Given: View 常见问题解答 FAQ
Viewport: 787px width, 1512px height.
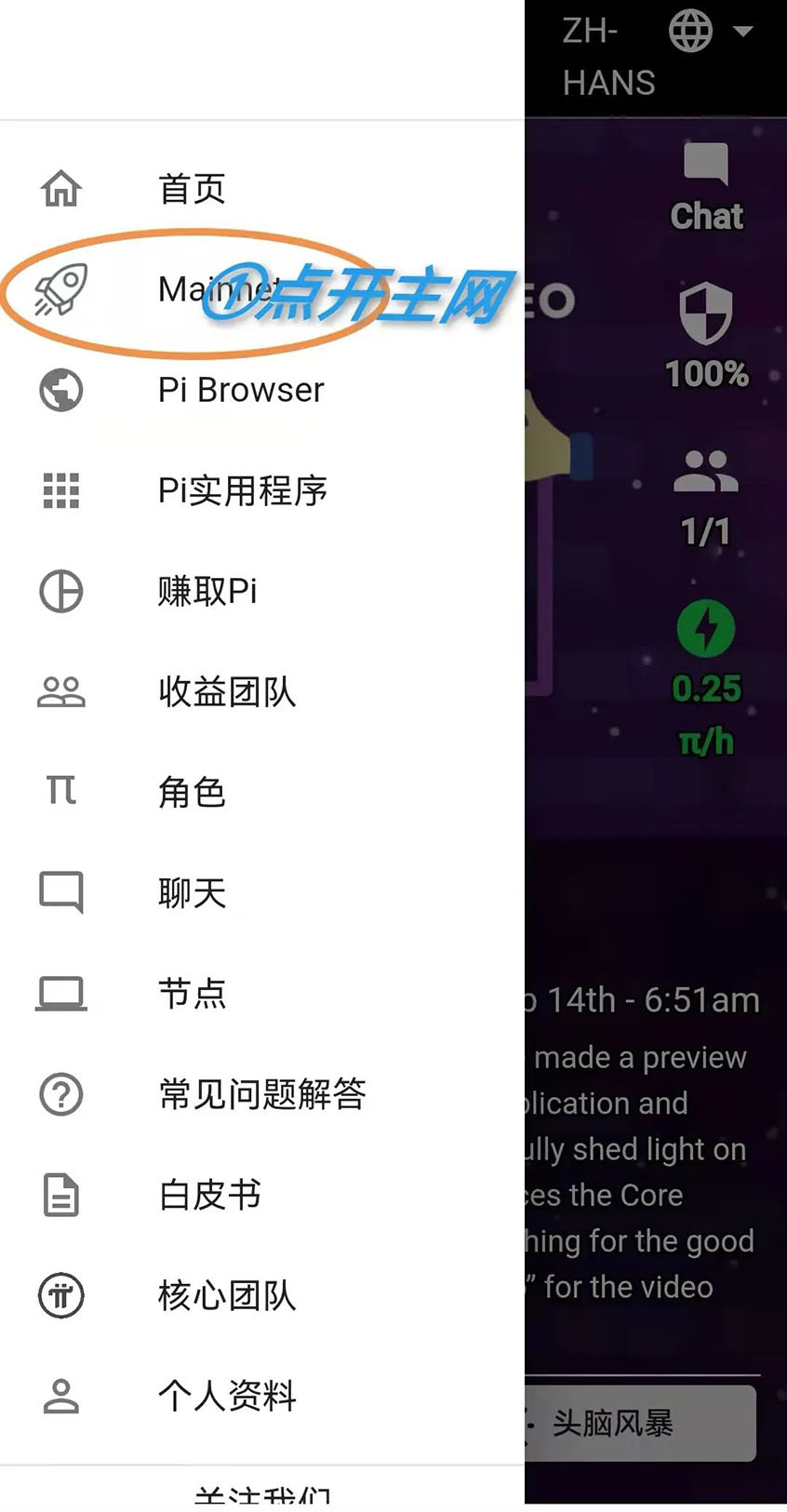Looking at the screenshot, I should 261,1093.
